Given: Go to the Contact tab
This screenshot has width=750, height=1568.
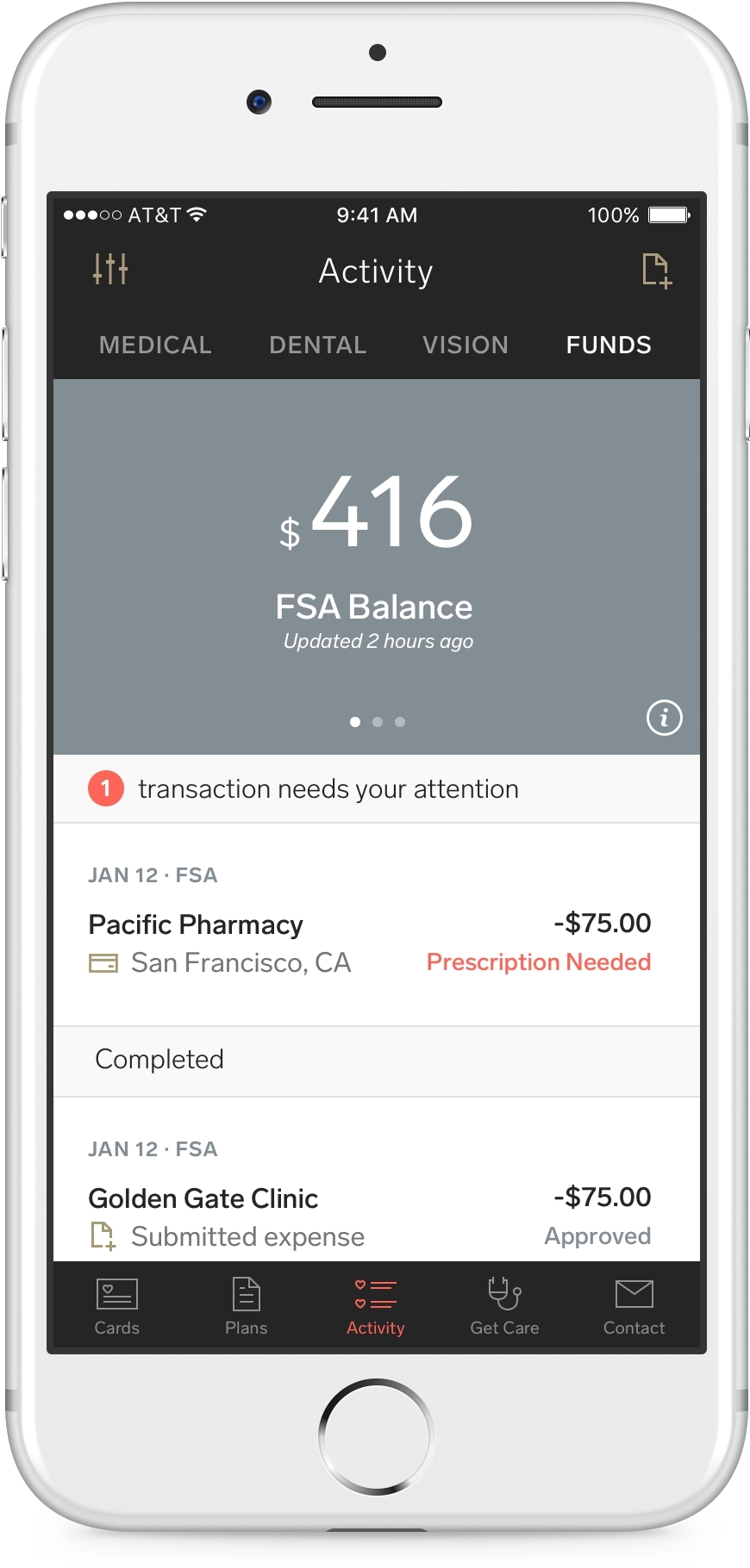Looking at the screenshot, I should click(634, 1306).
